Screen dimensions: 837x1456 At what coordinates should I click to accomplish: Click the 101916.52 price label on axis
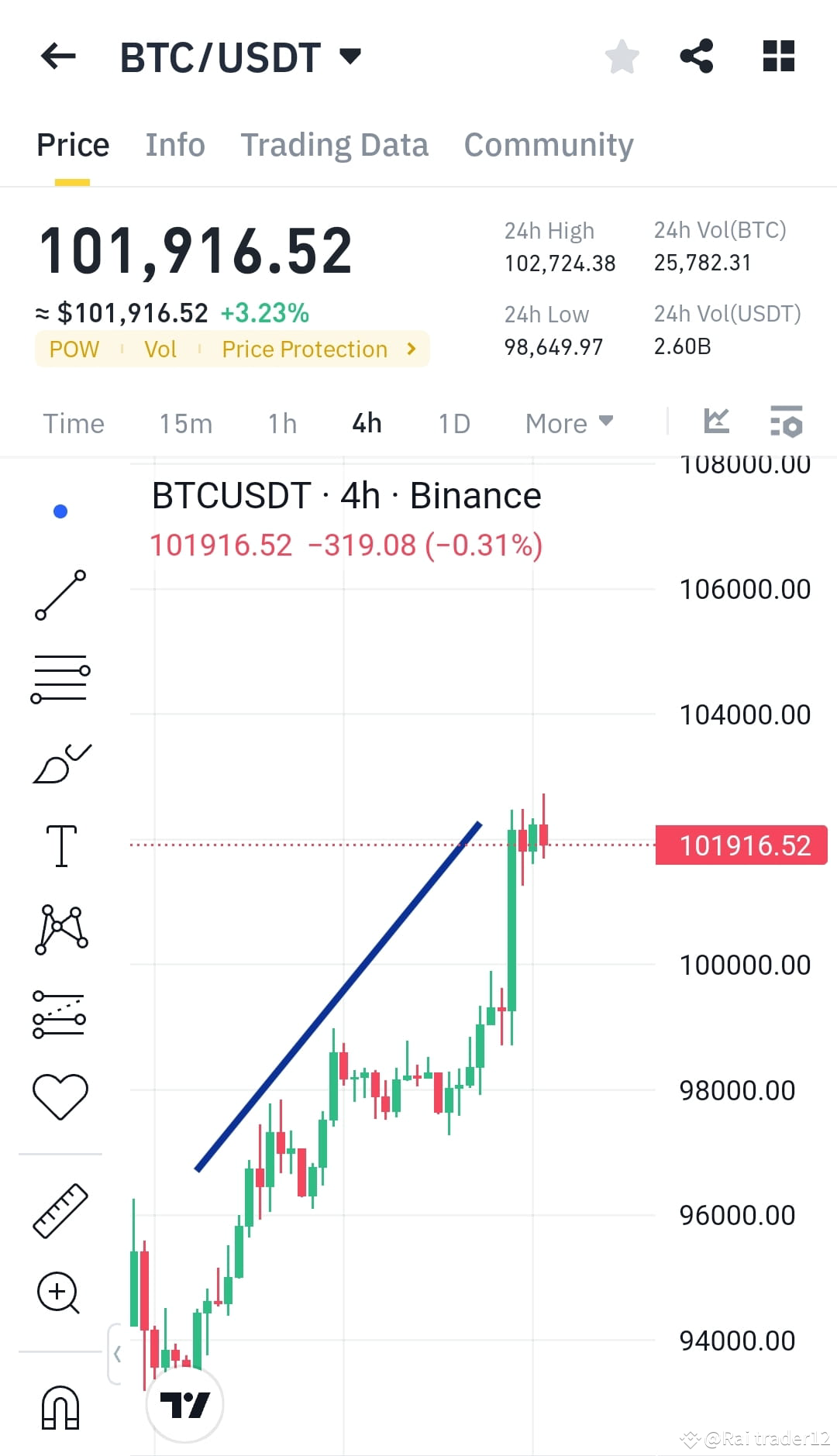coord(740,845)
